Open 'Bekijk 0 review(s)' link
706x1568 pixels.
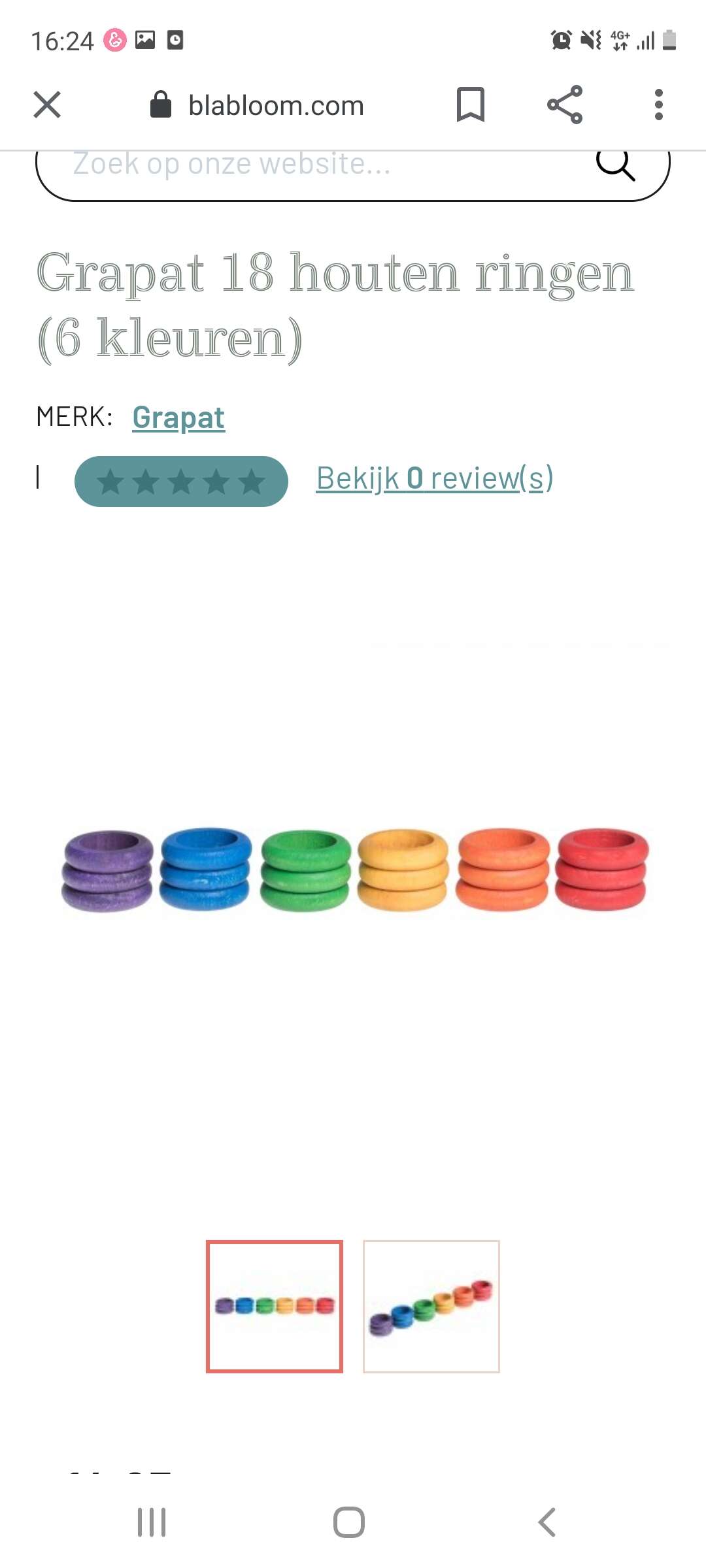435,478
